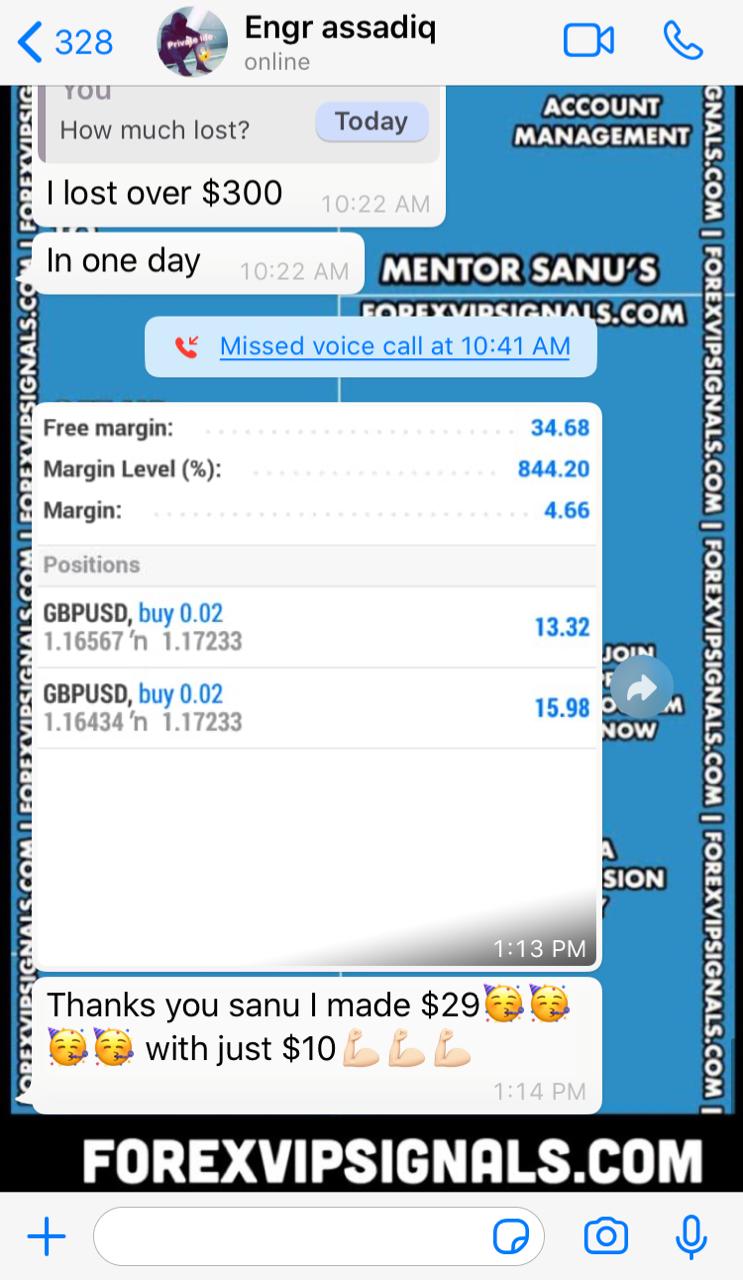743x1280 pixels.
Task: Open the attachment plus menu
Action: click(46, 1237)
